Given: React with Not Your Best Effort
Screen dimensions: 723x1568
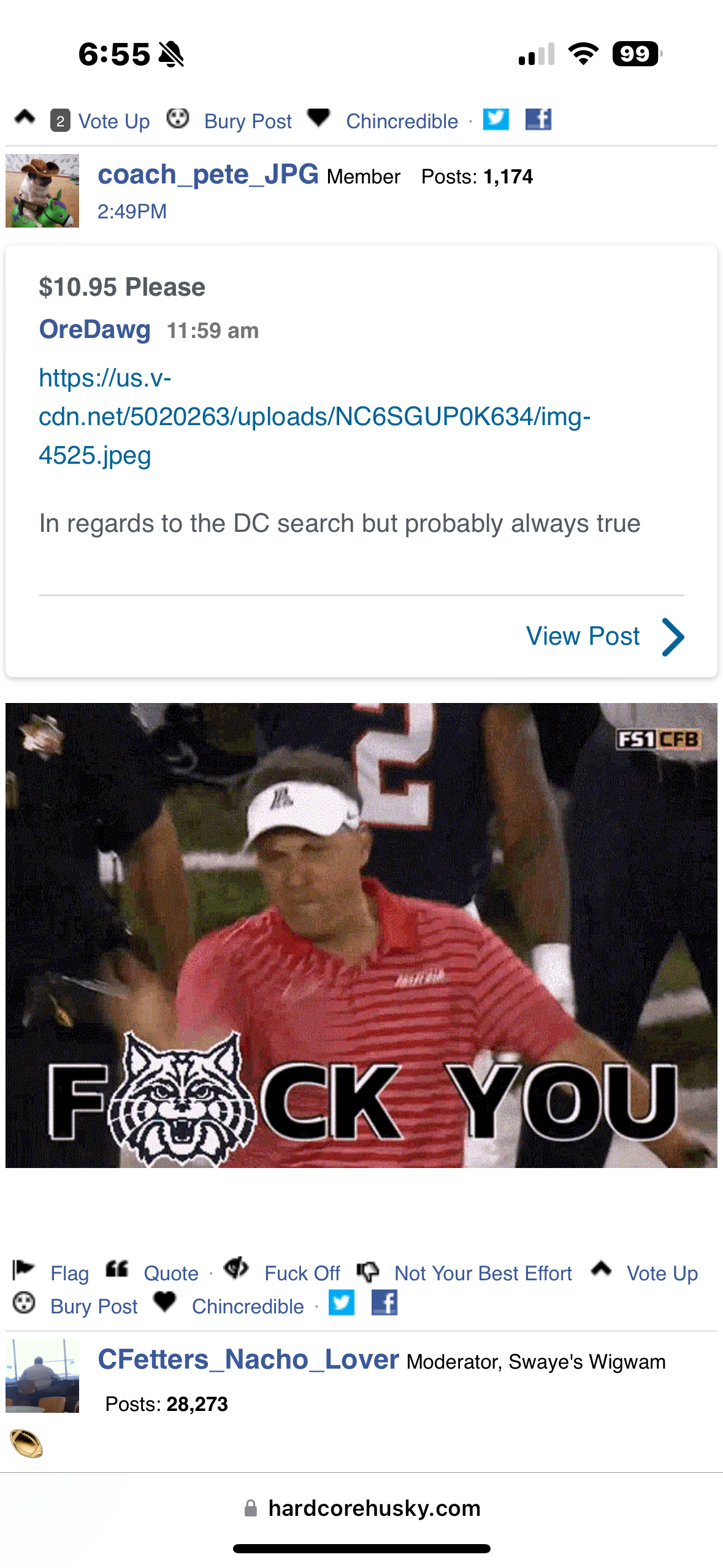Looking at the screenshot, I should pyautogui.click(x=483, y=1274).
